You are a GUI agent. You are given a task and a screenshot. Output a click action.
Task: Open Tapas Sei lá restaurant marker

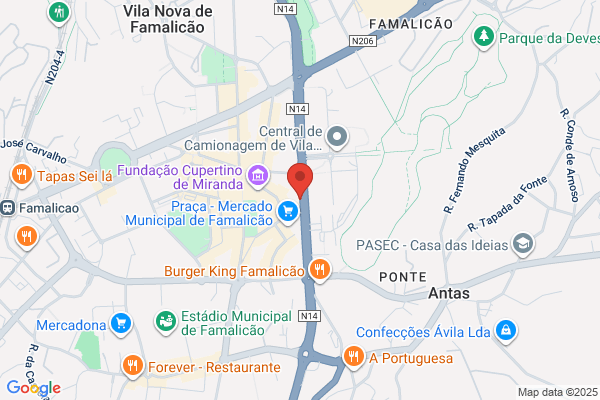[22, 175]
